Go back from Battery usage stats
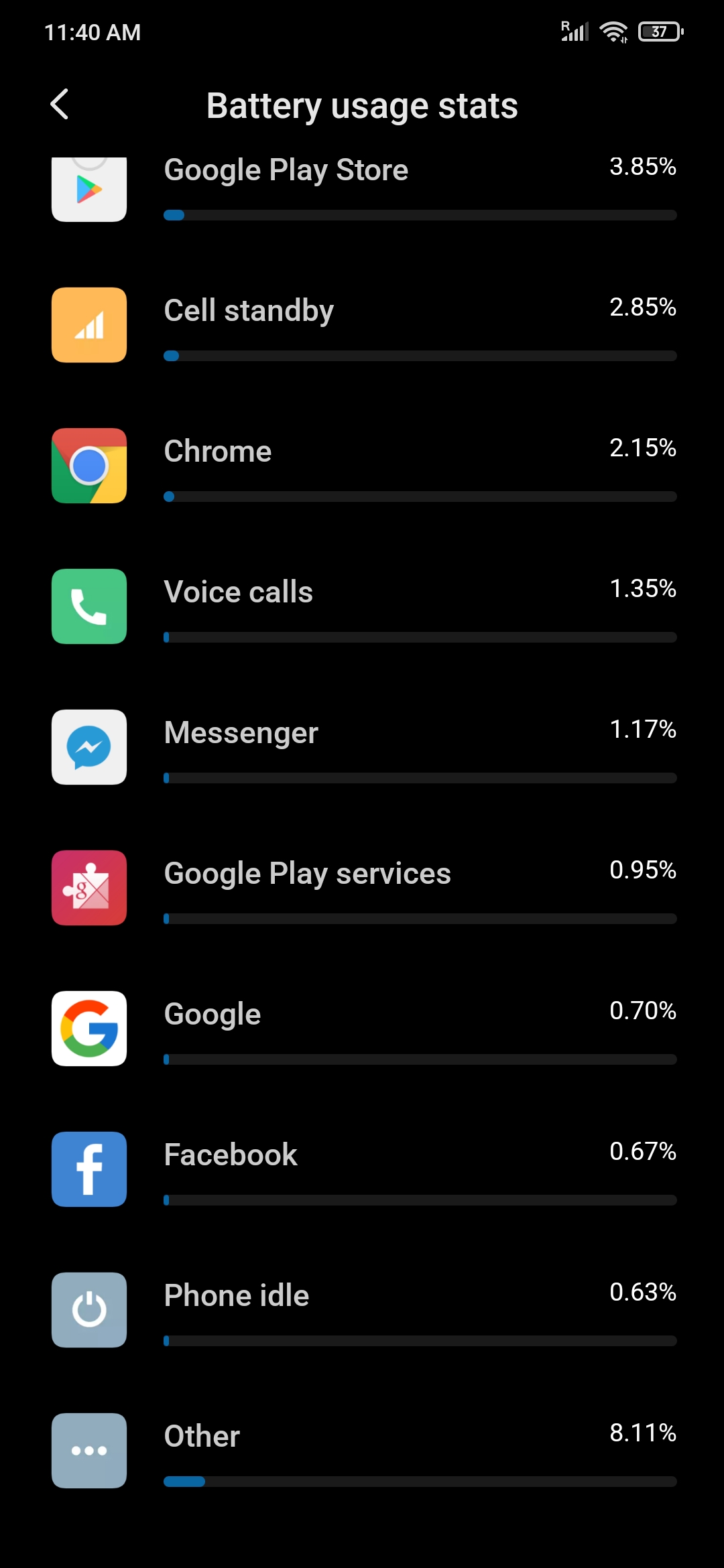 [60, 105]
